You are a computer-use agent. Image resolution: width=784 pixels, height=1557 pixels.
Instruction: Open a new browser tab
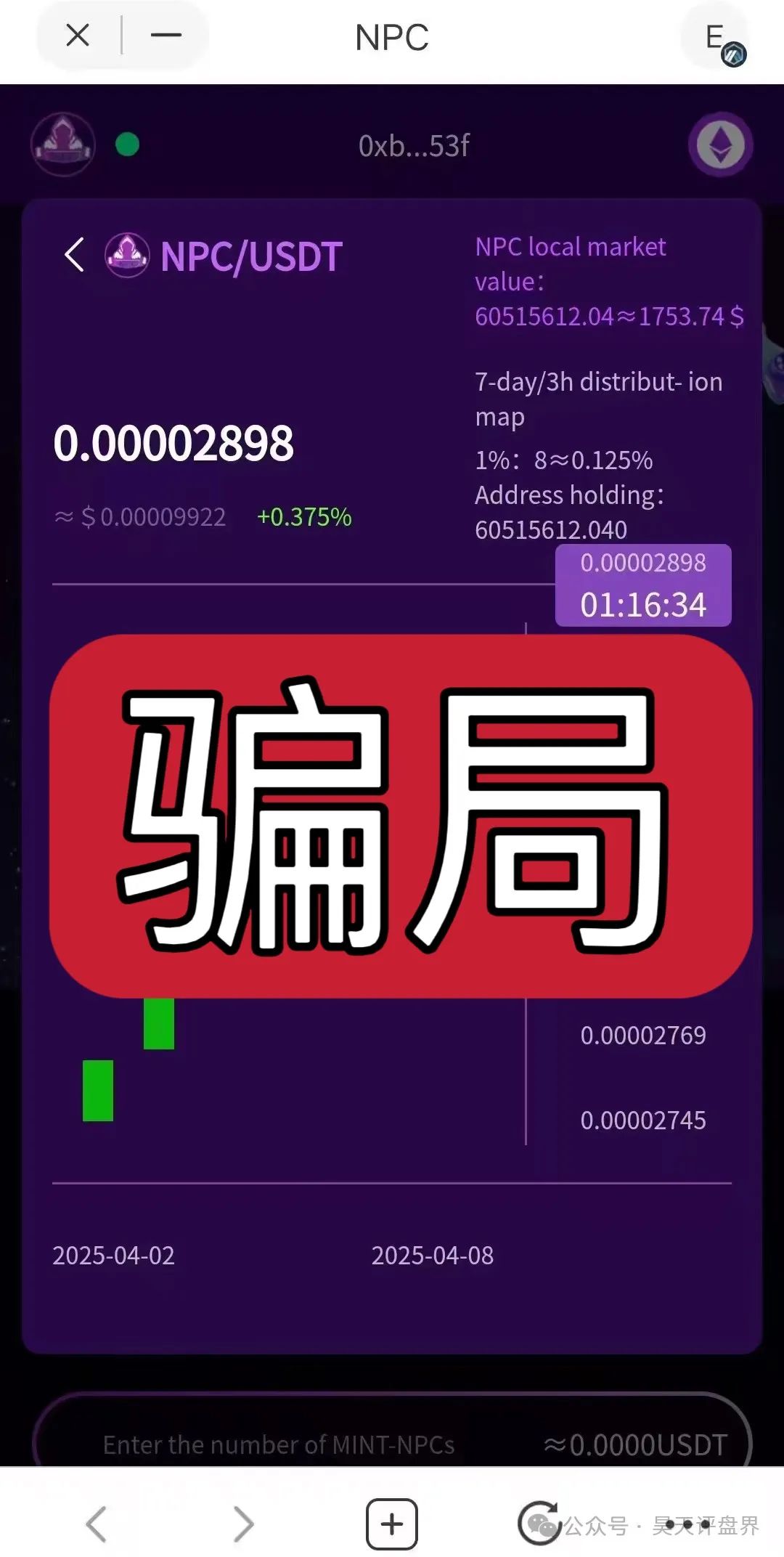pos(392,1524)
